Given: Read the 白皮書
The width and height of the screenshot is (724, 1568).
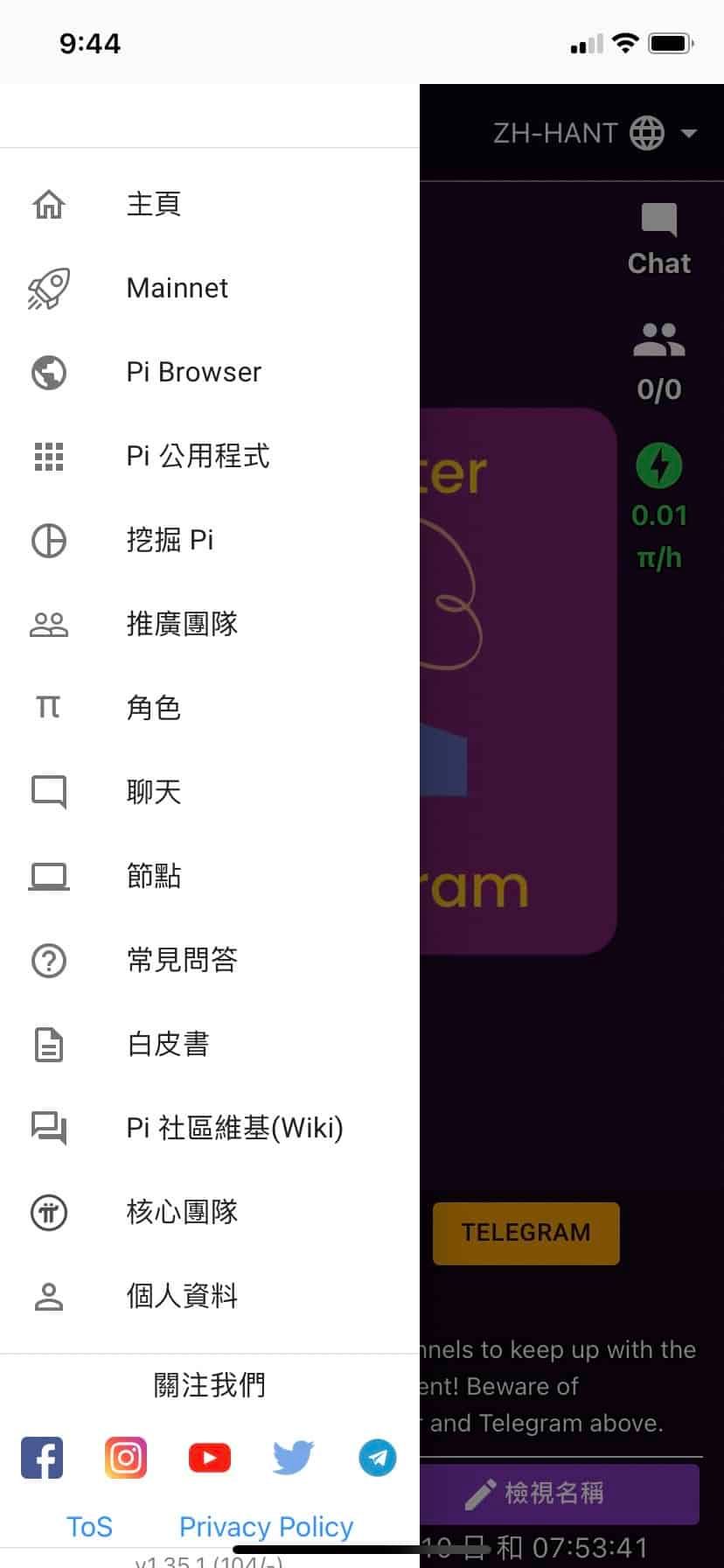Looking at the screenshot, I should (168, 1044).
